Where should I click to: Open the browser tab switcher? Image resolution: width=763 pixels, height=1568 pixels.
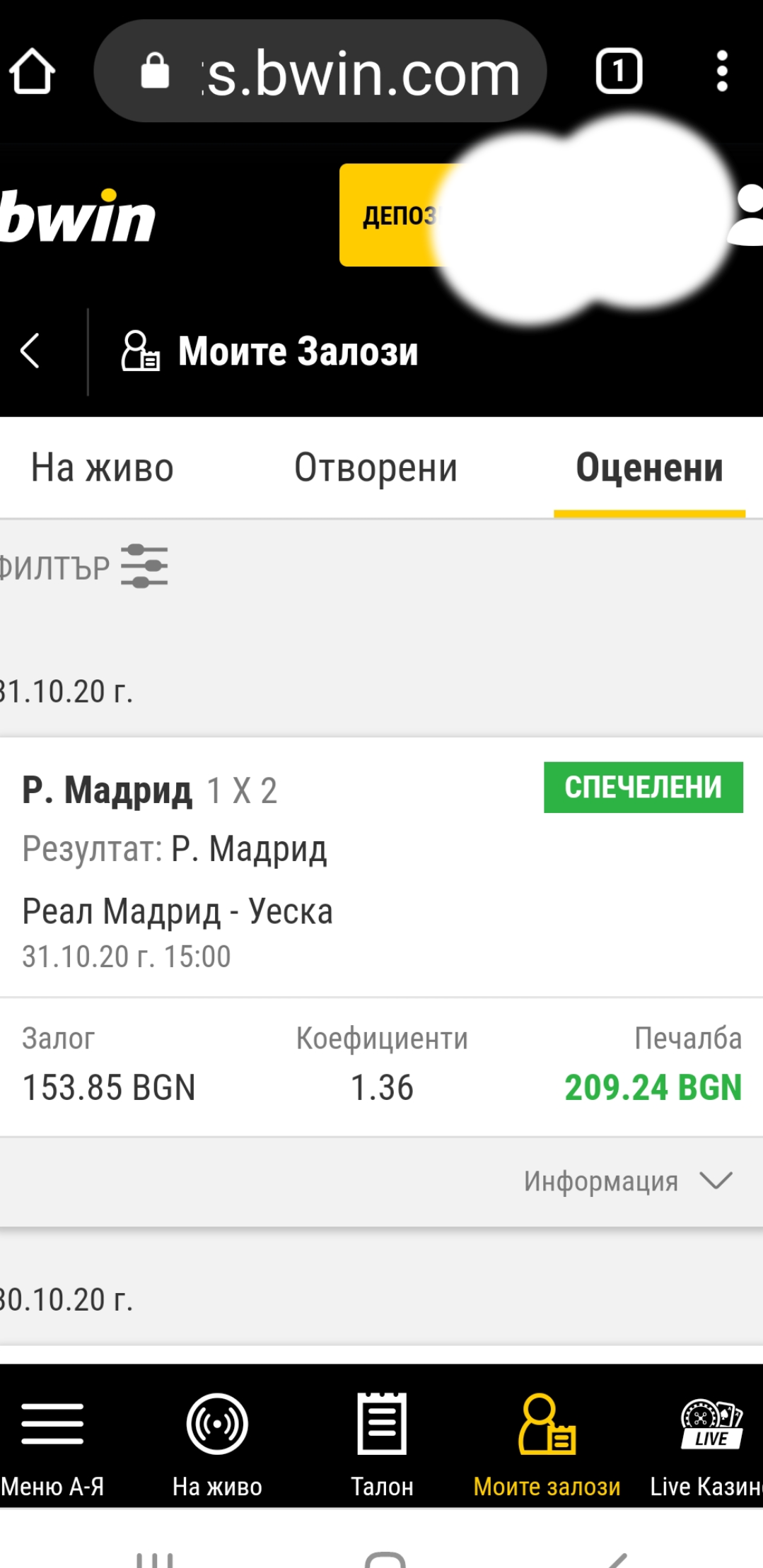tap(619, 70)
